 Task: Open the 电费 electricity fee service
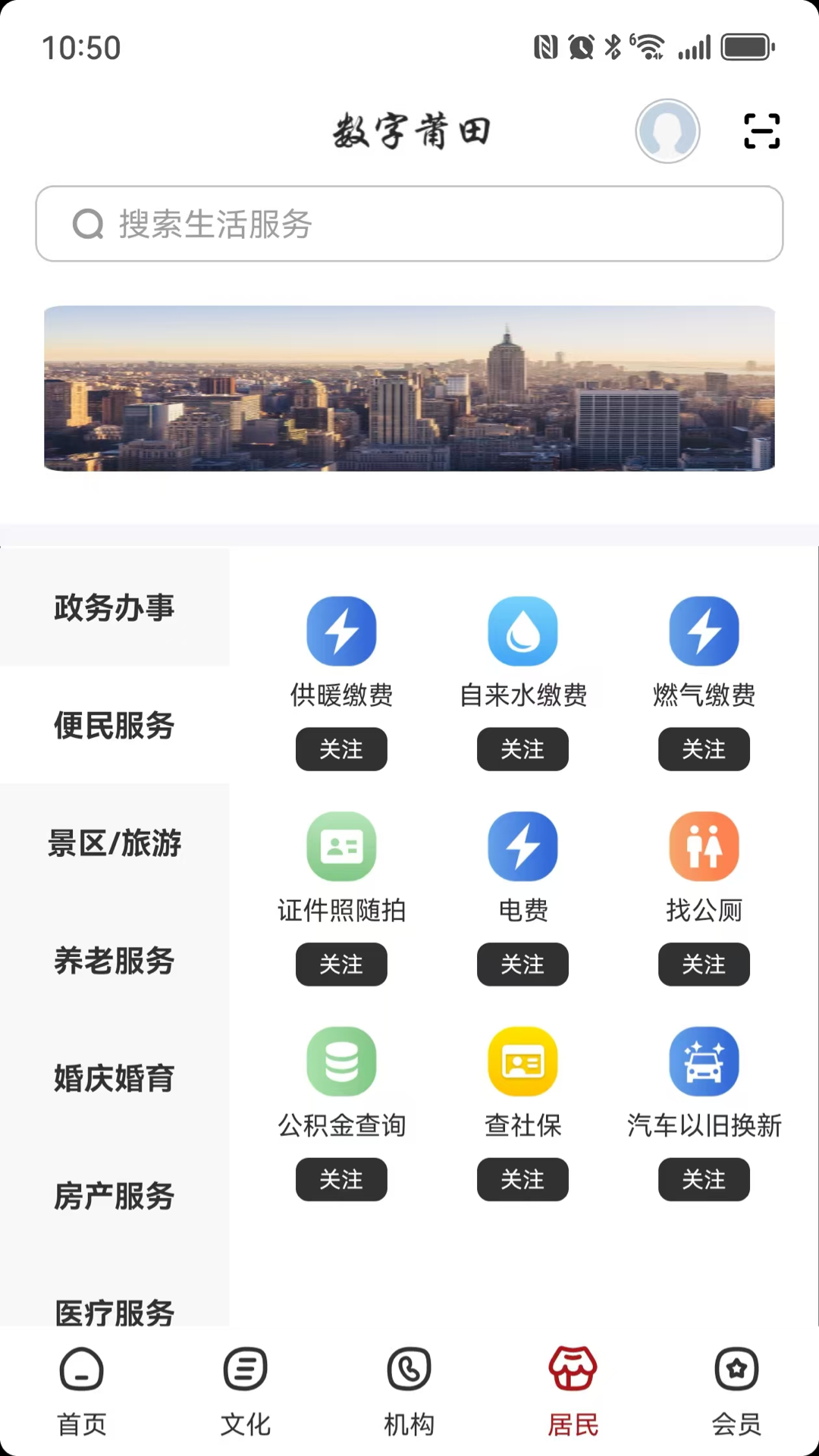522,846
